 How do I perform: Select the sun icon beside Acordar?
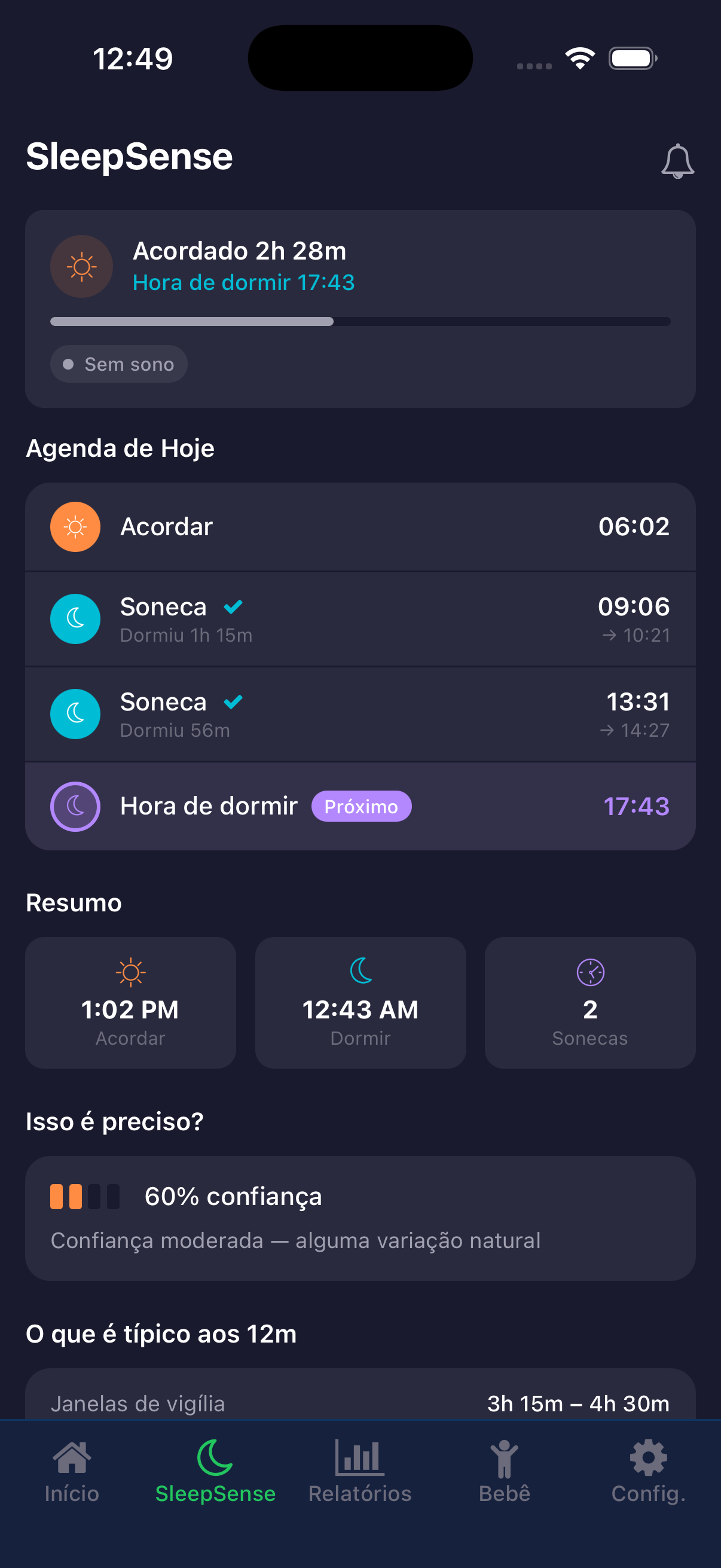75,526
